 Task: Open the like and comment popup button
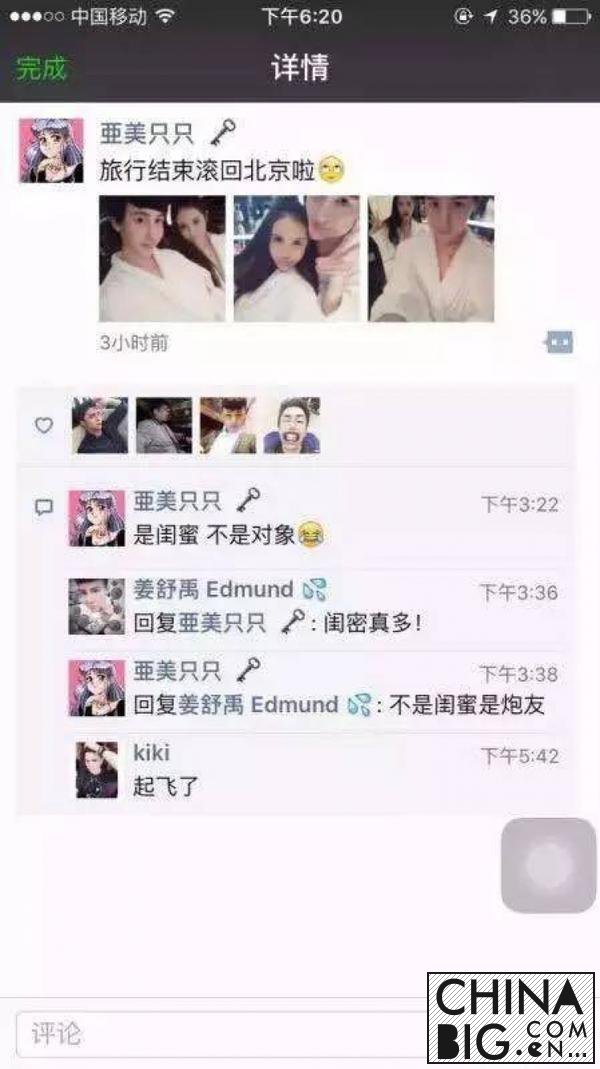click(x=558, y=343)
